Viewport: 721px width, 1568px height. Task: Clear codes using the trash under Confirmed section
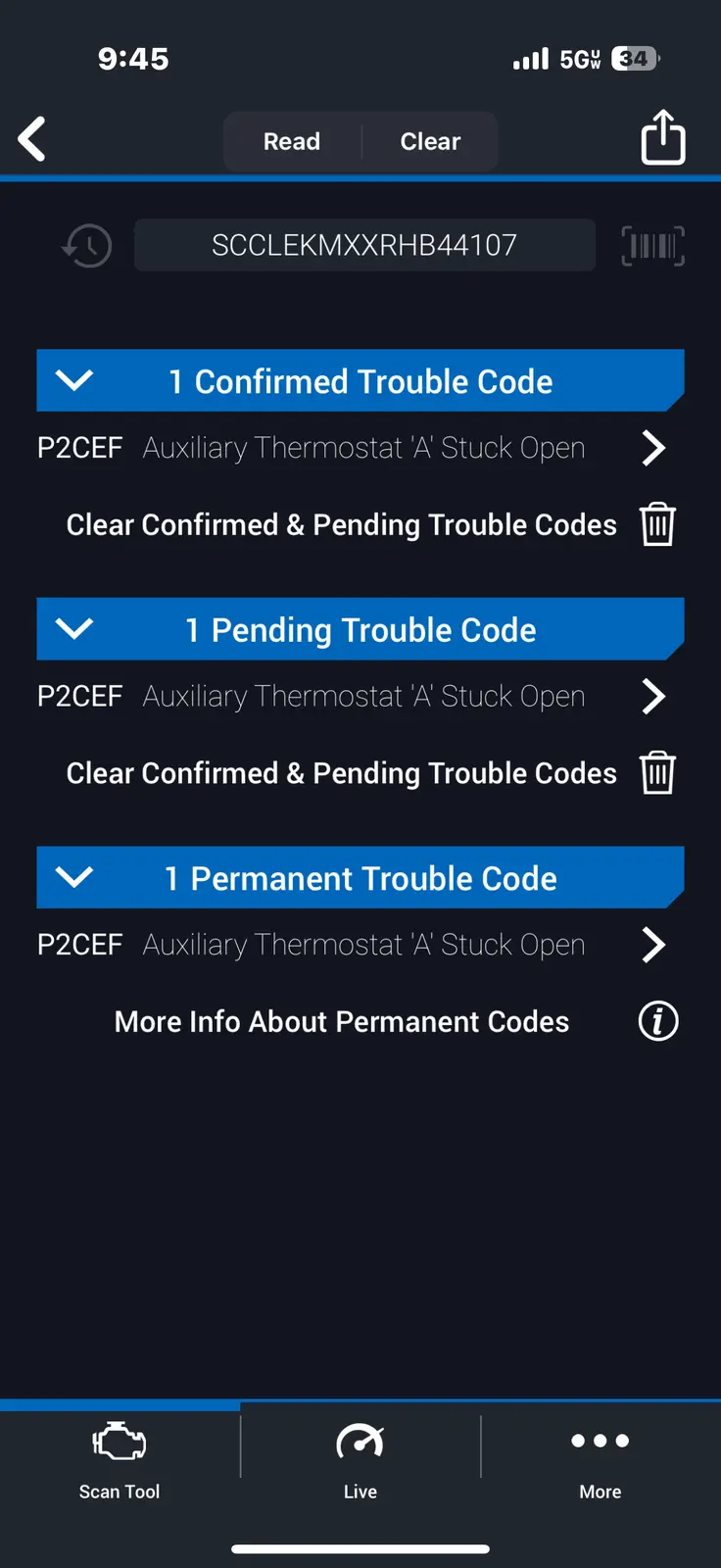(657, 524)
